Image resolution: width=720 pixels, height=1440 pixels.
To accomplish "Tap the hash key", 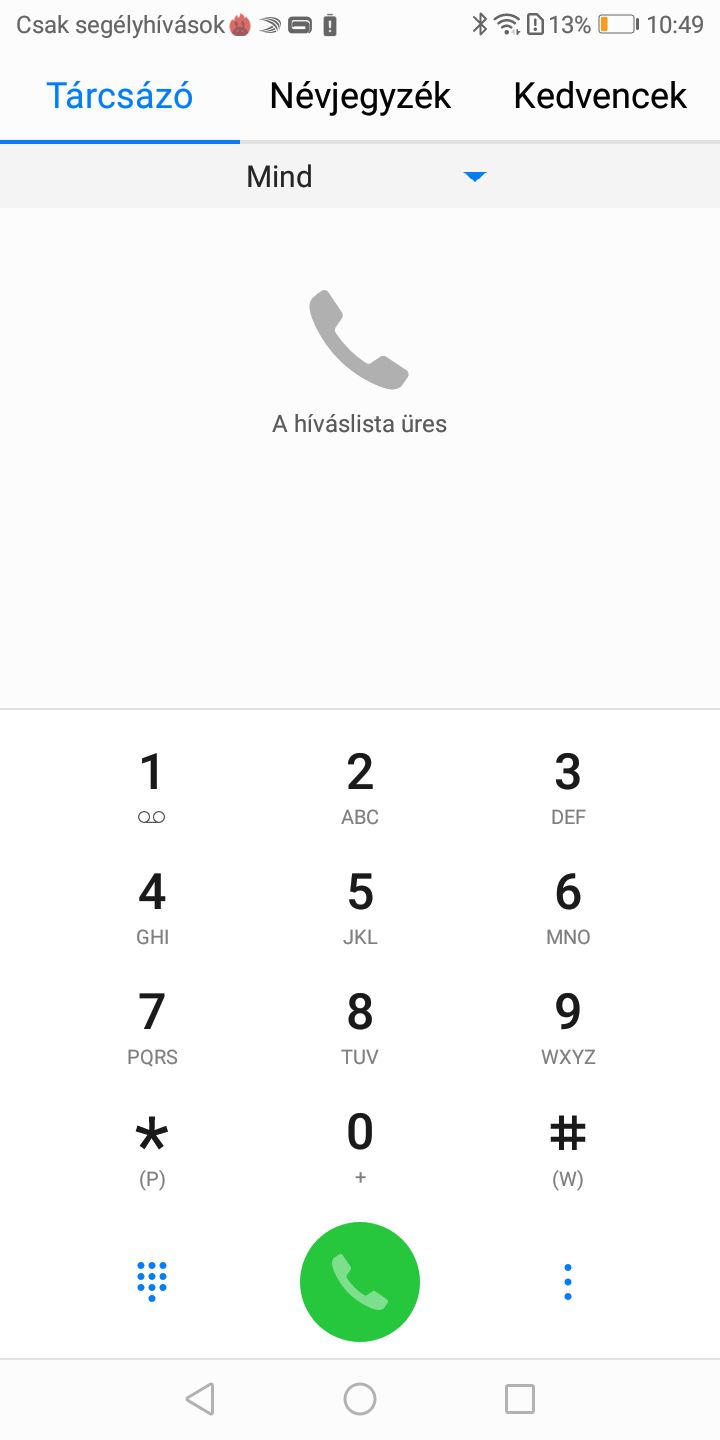I will click(568, 1147).
